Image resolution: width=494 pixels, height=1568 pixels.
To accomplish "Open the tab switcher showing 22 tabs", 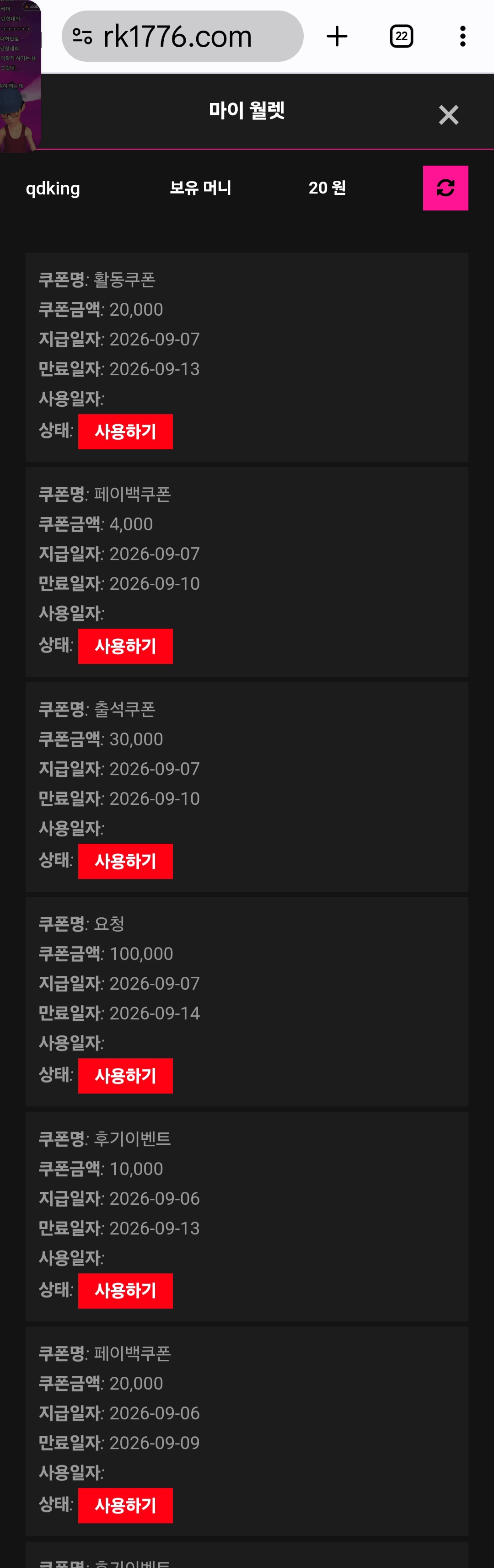I will pyautogui.click(x=401, y=36).
